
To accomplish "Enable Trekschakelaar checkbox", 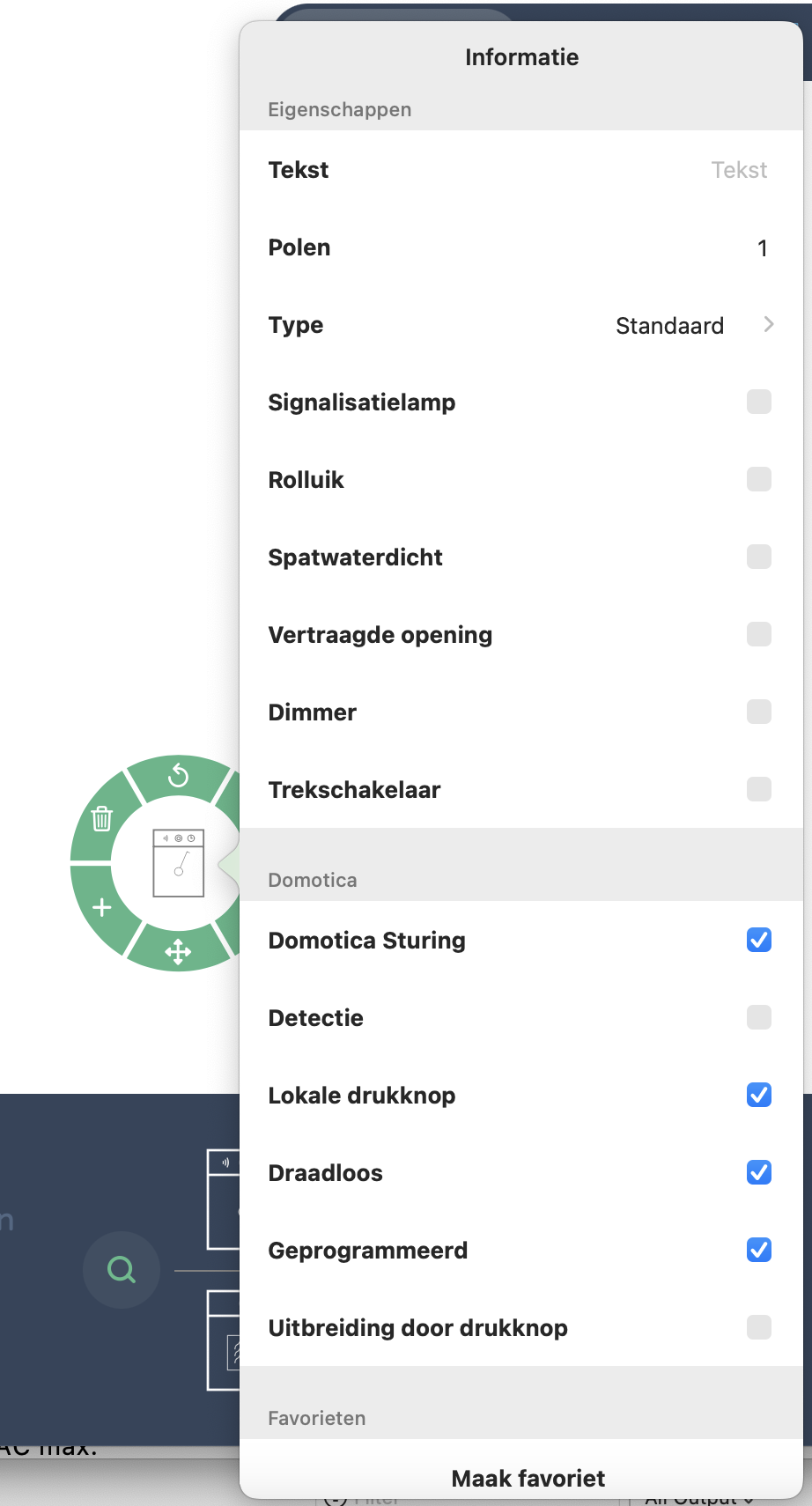I will [759, 789].
